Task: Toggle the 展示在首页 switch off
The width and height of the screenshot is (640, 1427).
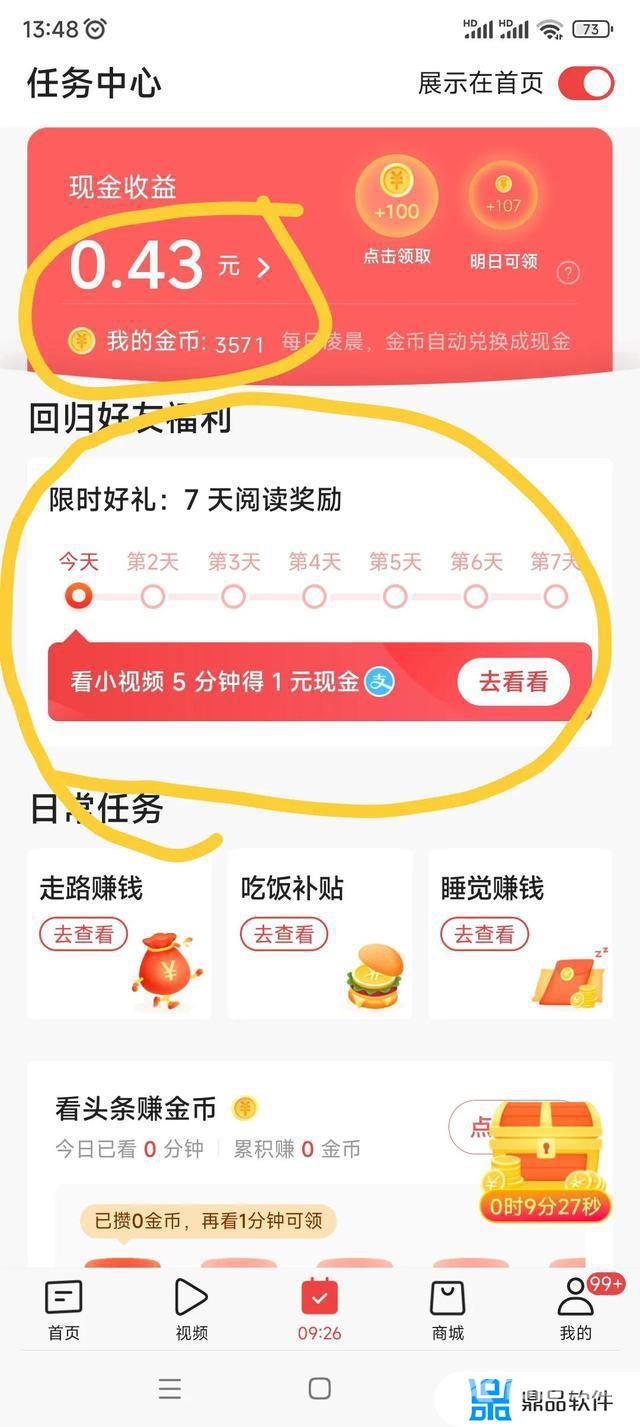Action: (x=586, y=83)
